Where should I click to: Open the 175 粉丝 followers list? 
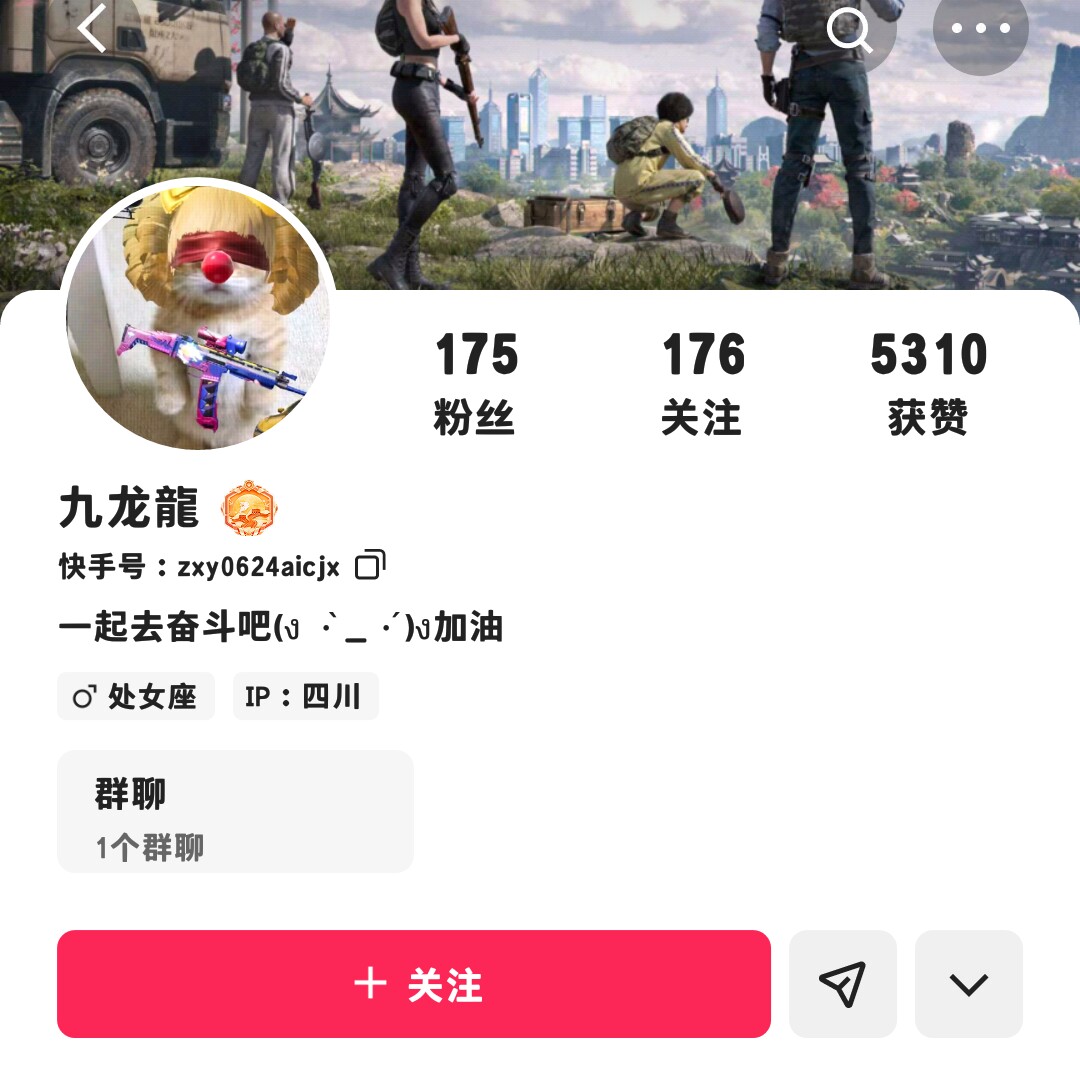pos(475,383)
